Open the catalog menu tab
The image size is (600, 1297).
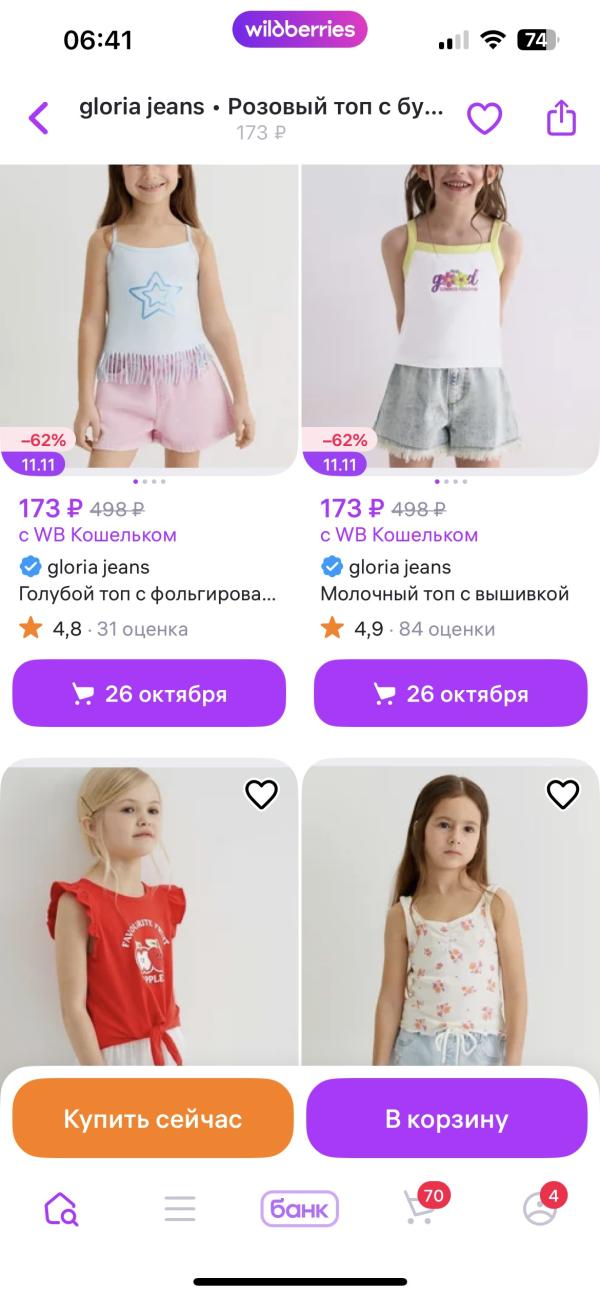pyautogui.click(x=180, y=1209)
